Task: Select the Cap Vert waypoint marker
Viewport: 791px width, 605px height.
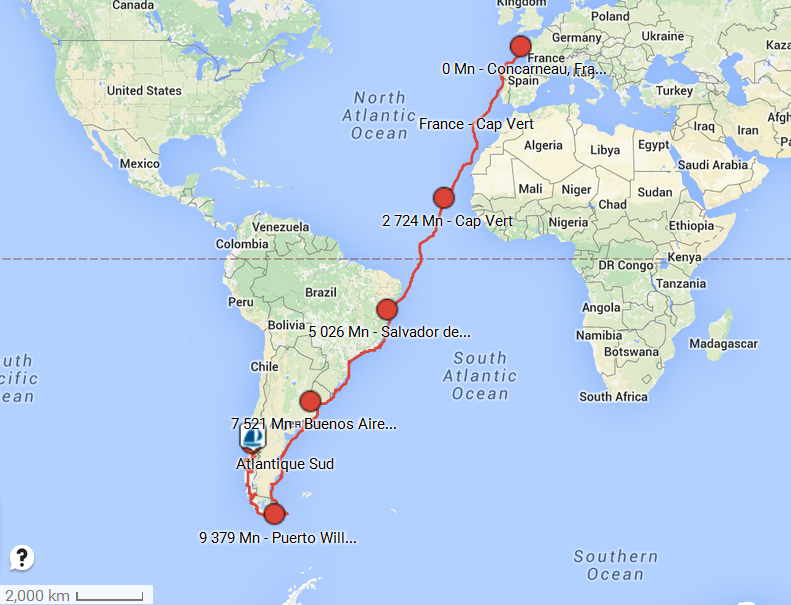Action: [444, 197]
